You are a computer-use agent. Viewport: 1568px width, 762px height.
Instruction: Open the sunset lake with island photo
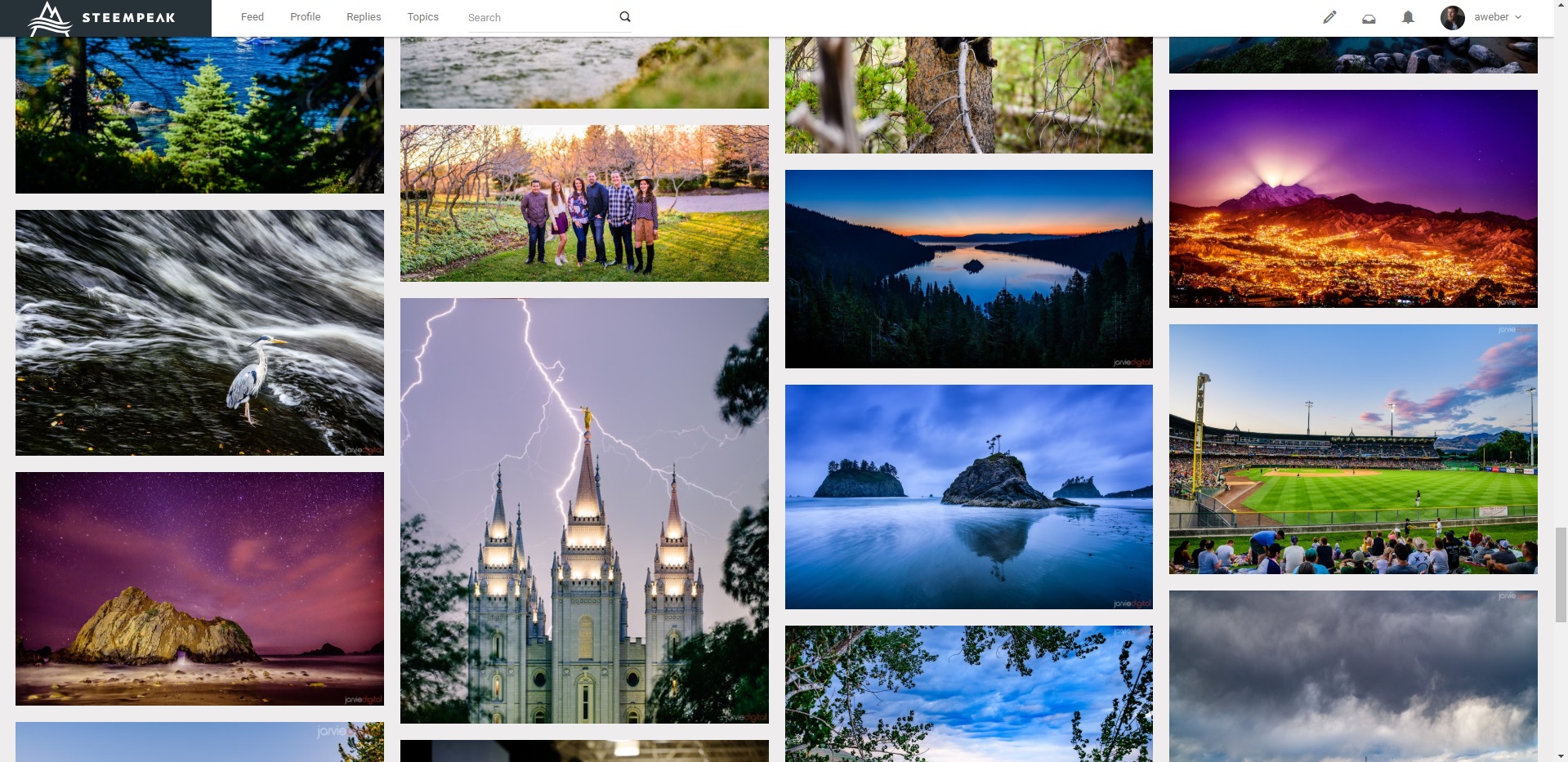[x=968, y=269]
